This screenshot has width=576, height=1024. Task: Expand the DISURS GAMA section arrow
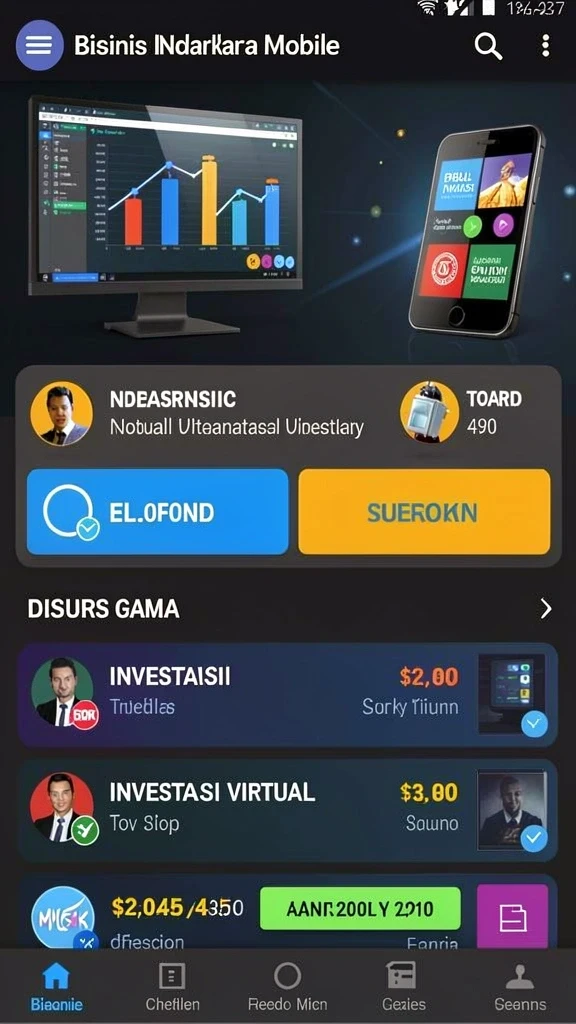pos(546,609)
